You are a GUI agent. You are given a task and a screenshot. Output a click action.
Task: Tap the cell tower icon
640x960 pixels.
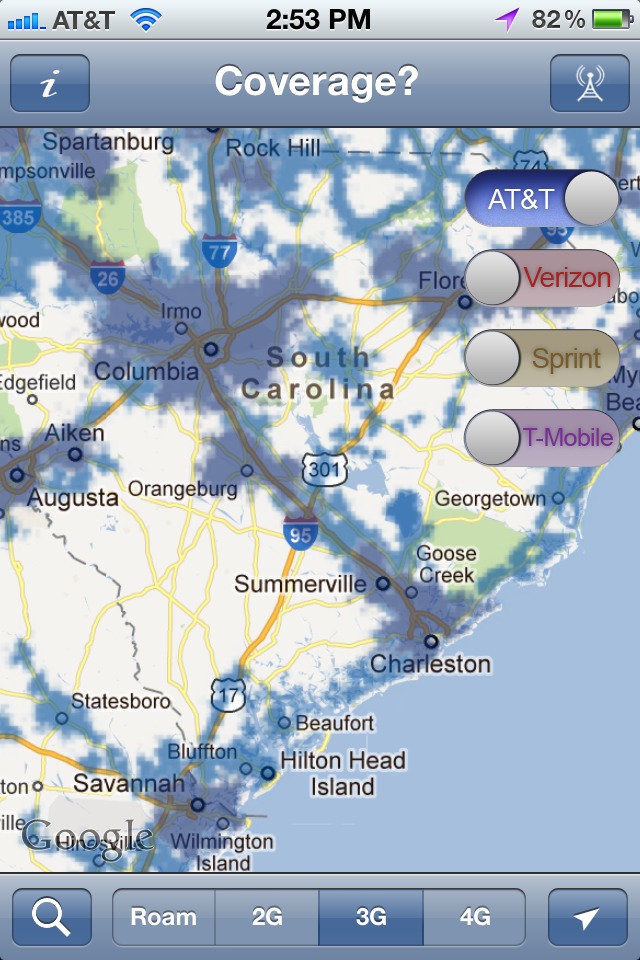tap(589, 83)
